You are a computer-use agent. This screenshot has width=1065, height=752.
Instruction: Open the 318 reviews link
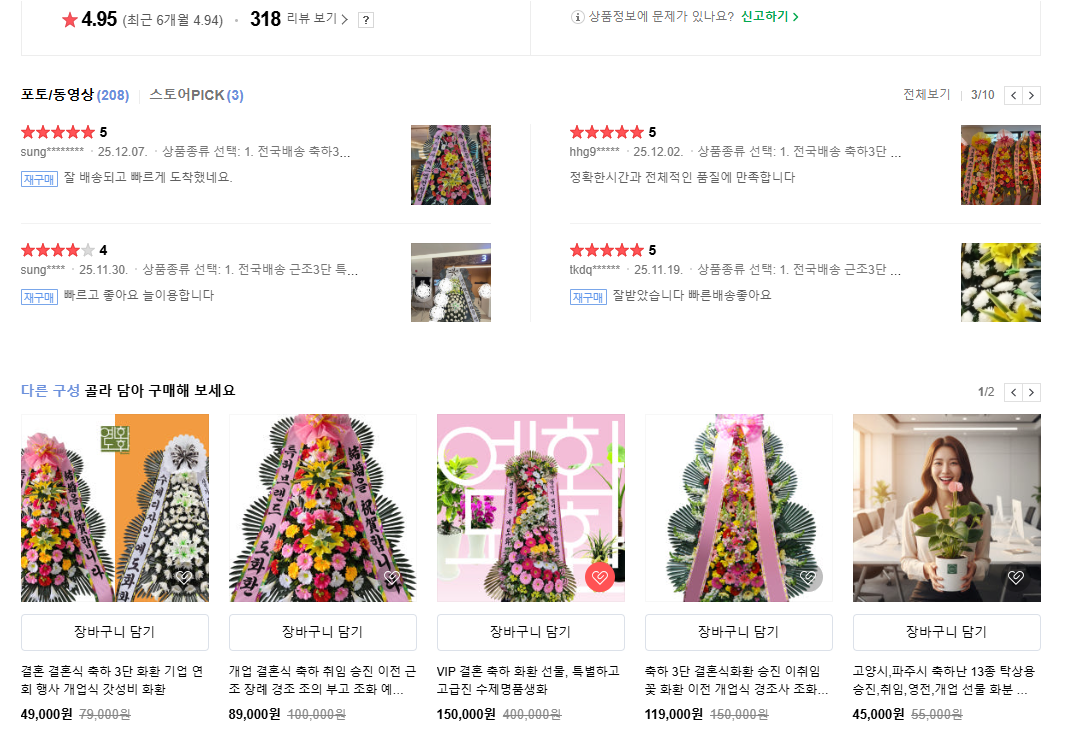click(x=299, y=19)
